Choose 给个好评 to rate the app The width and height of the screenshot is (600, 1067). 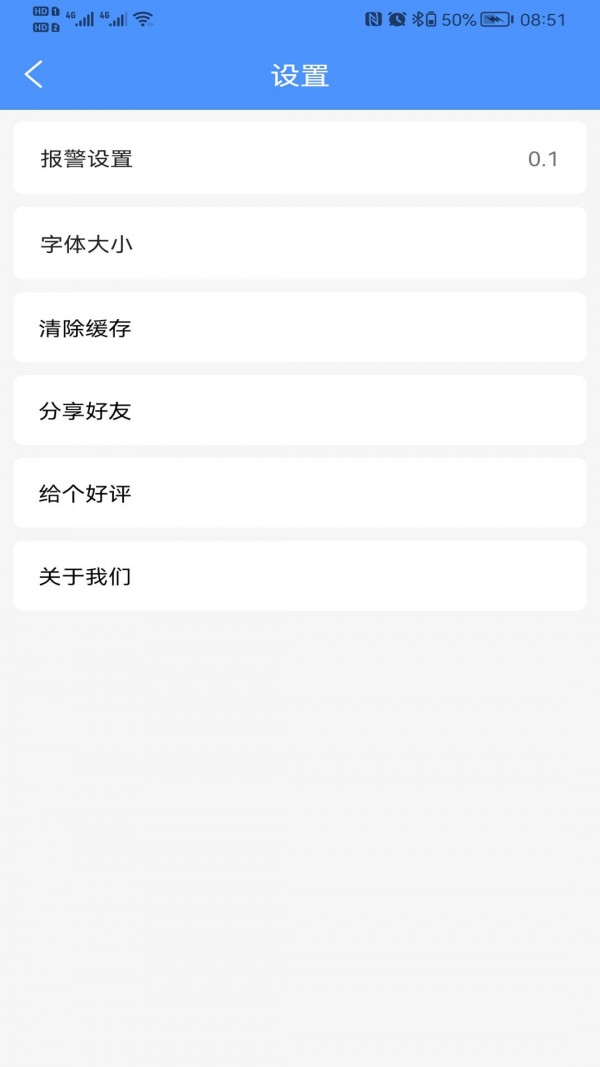pos(299,494)
